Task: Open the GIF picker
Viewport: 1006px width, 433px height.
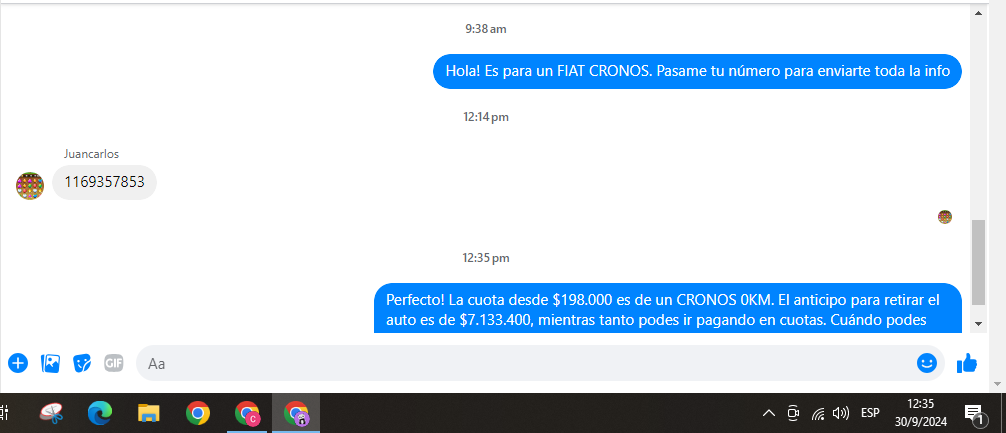Action: coord(114,363)
